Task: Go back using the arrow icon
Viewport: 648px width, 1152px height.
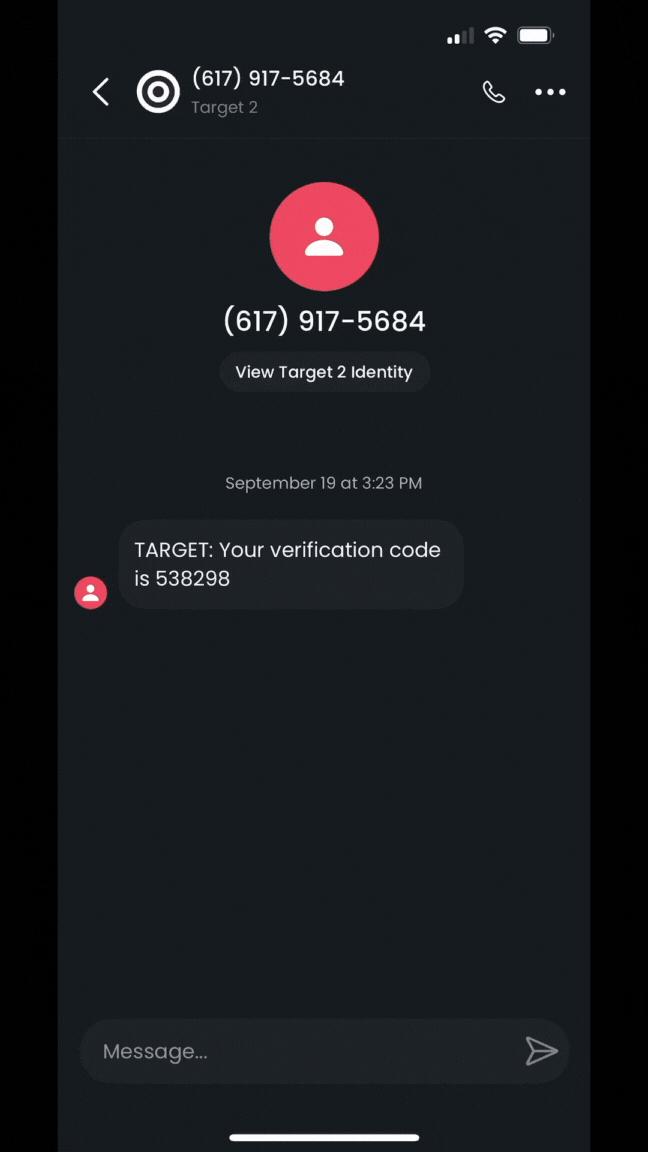Action: click(101, 92)
